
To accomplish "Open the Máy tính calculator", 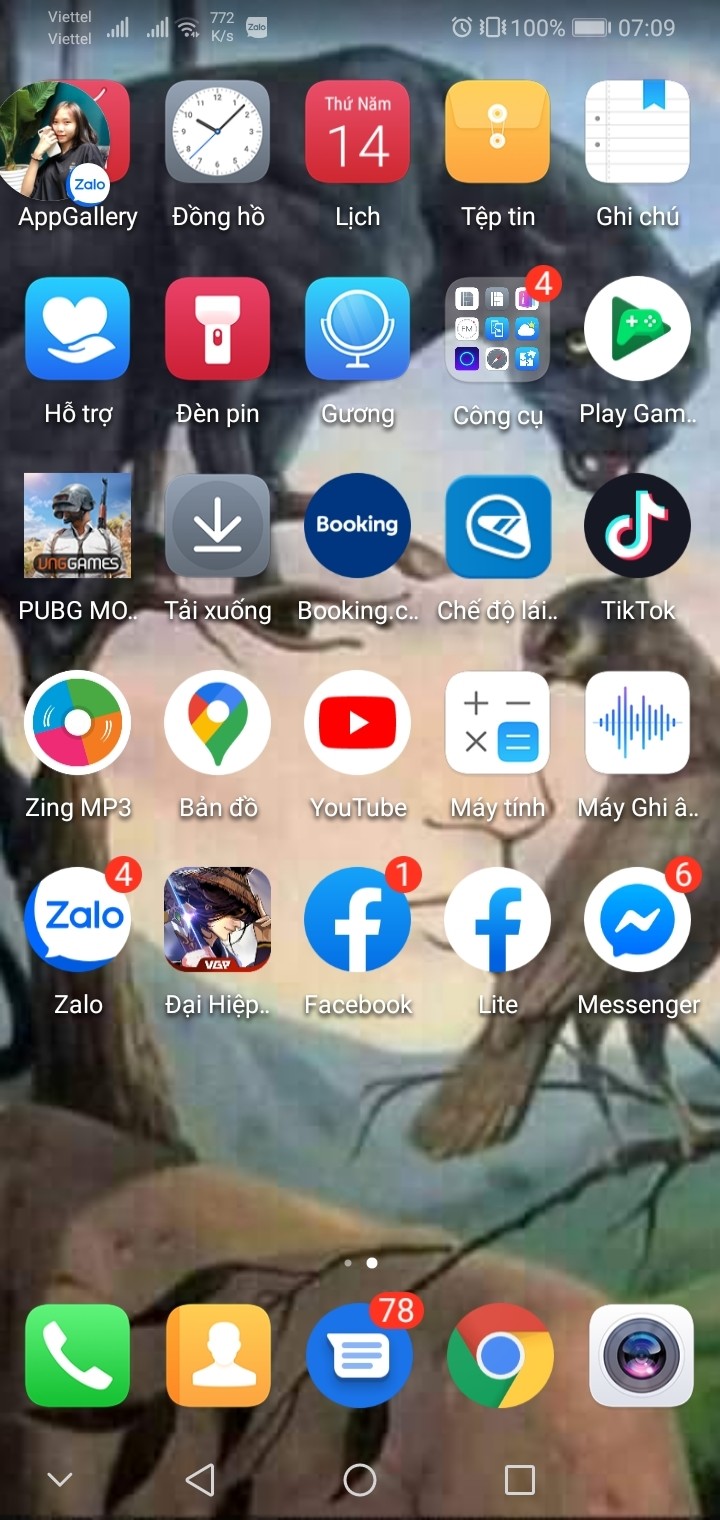I will (497, 723).
